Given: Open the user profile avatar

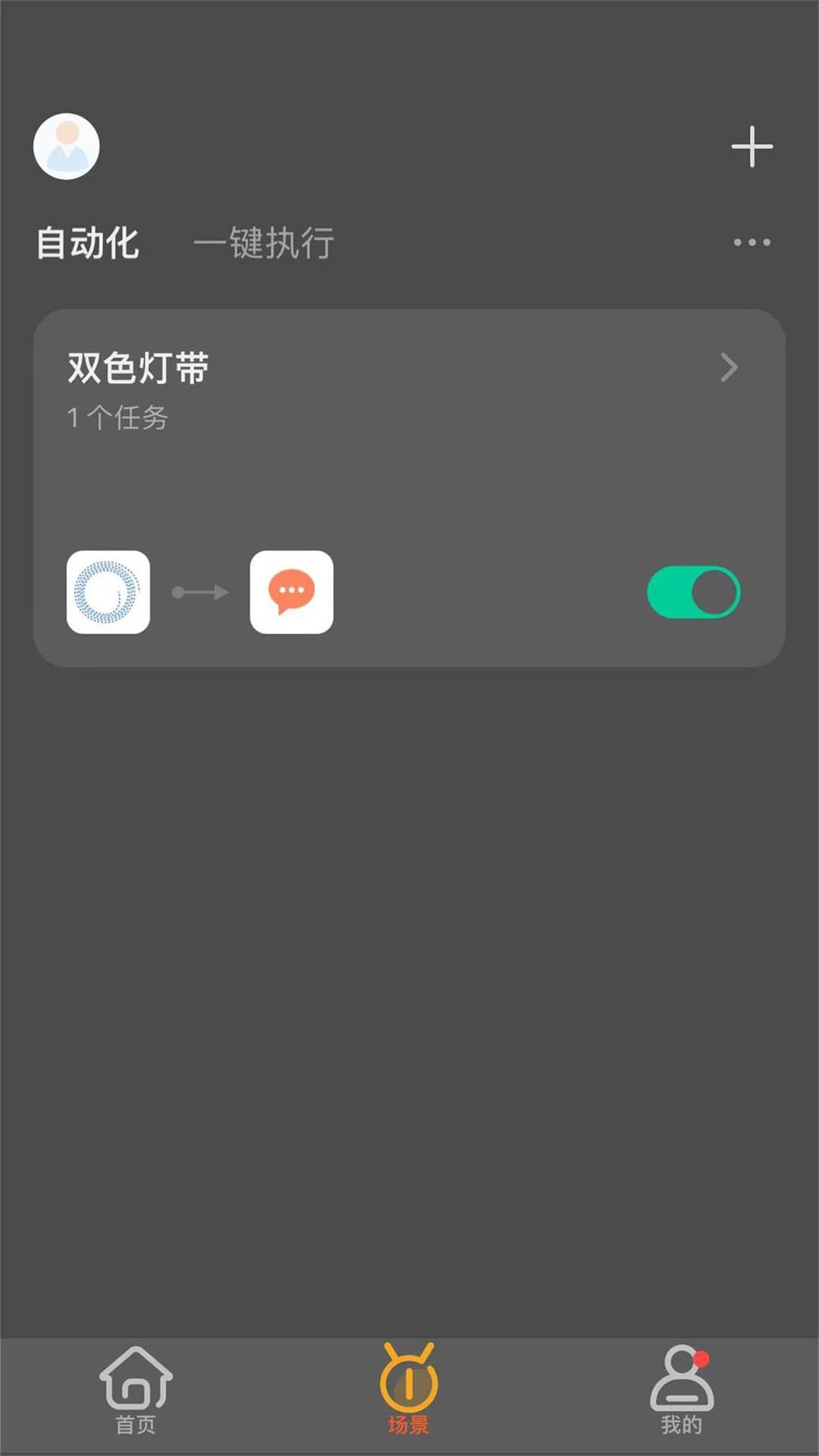Looking at the screenshot, I should [67, 146].
